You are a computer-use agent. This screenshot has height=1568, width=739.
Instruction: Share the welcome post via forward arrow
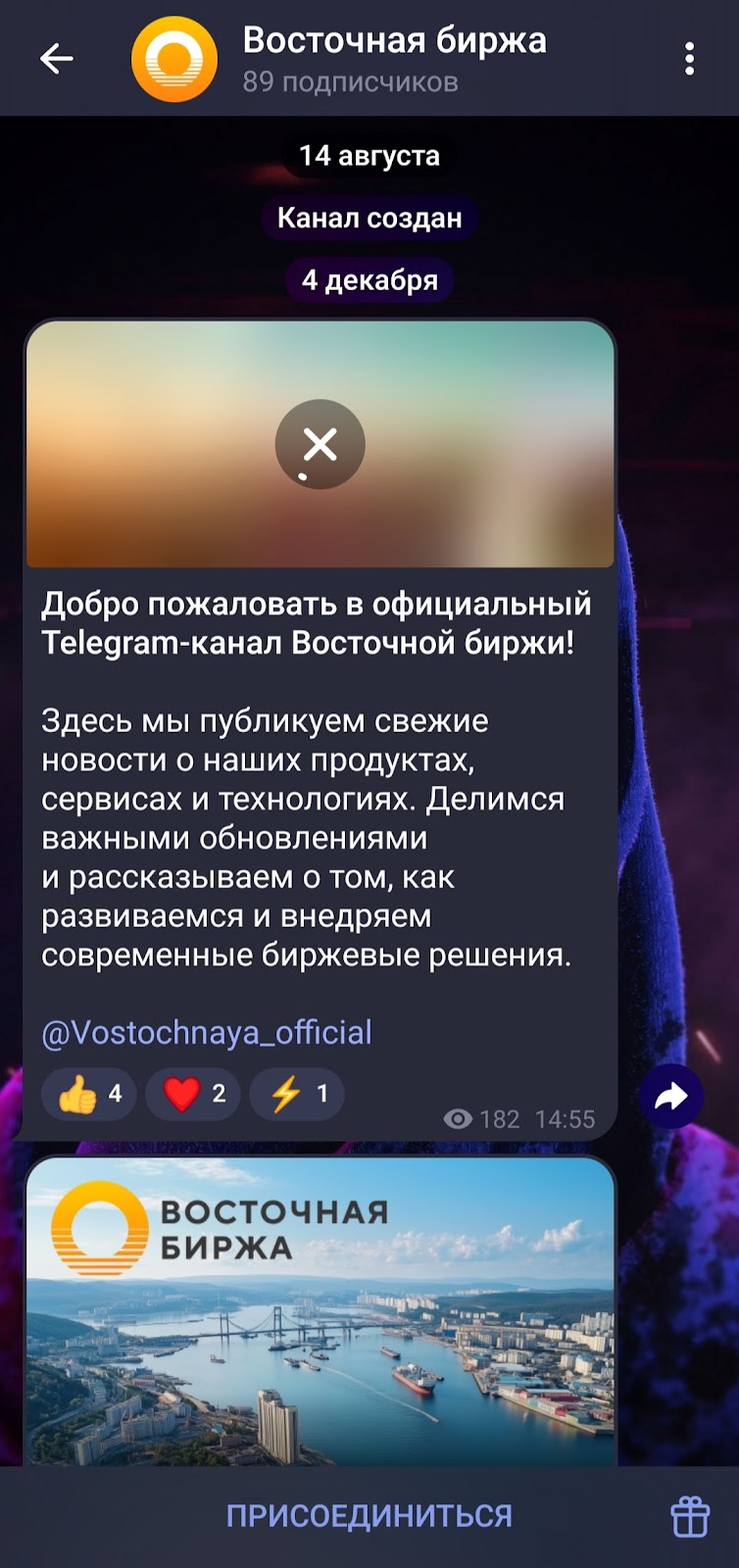(x=671, y=1097)
